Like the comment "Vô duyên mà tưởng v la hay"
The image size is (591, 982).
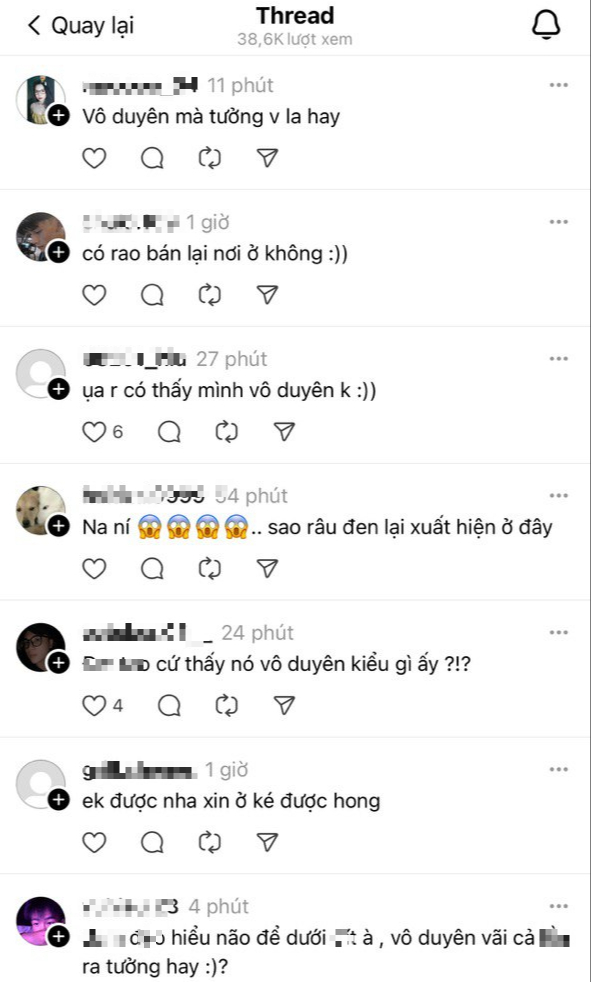(x=95, y=158)
